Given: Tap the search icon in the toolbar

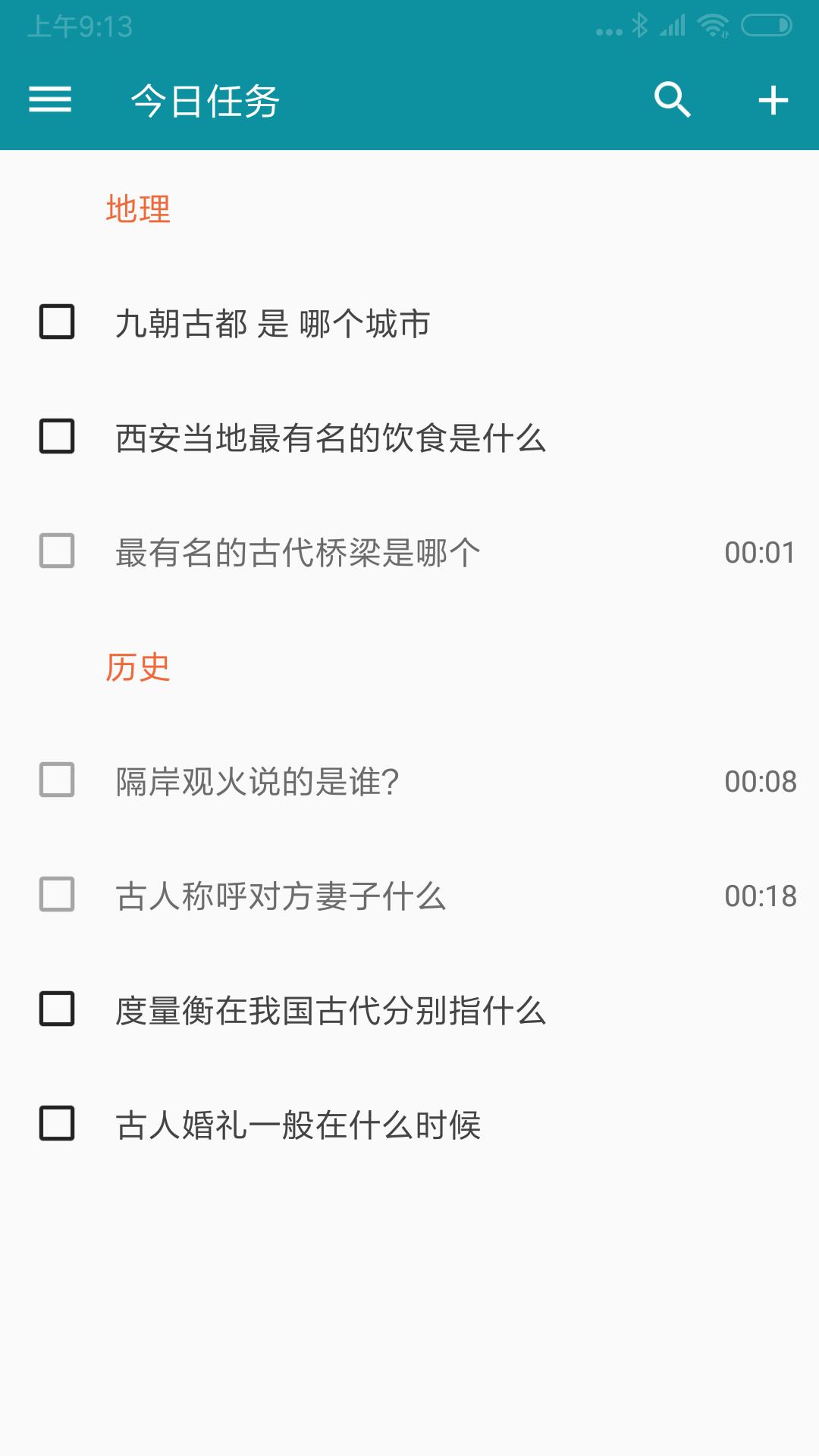Looking at the screenshot, I should tap(673, 100).
